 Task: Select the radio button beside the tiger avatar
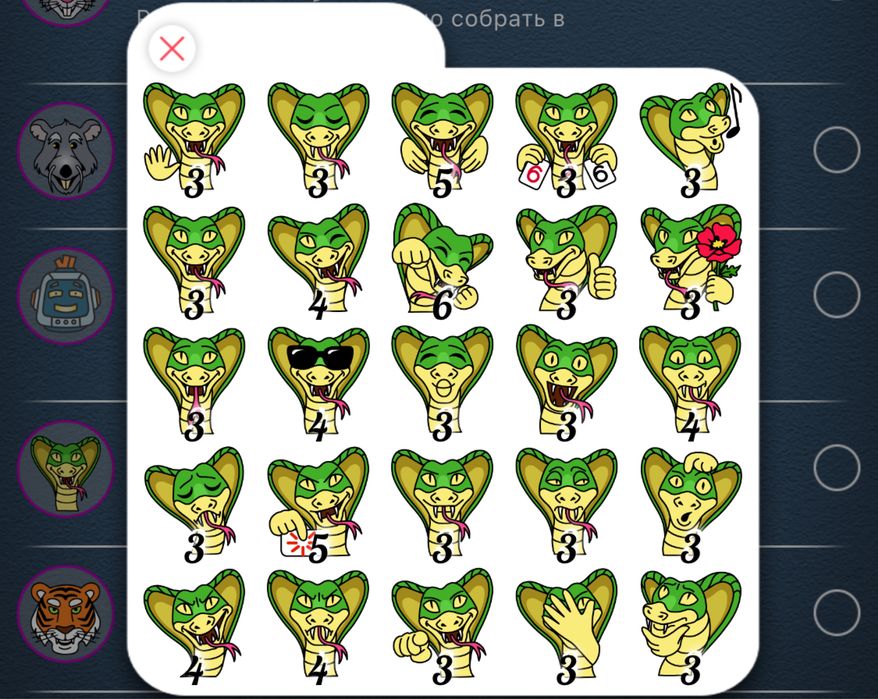836,612
